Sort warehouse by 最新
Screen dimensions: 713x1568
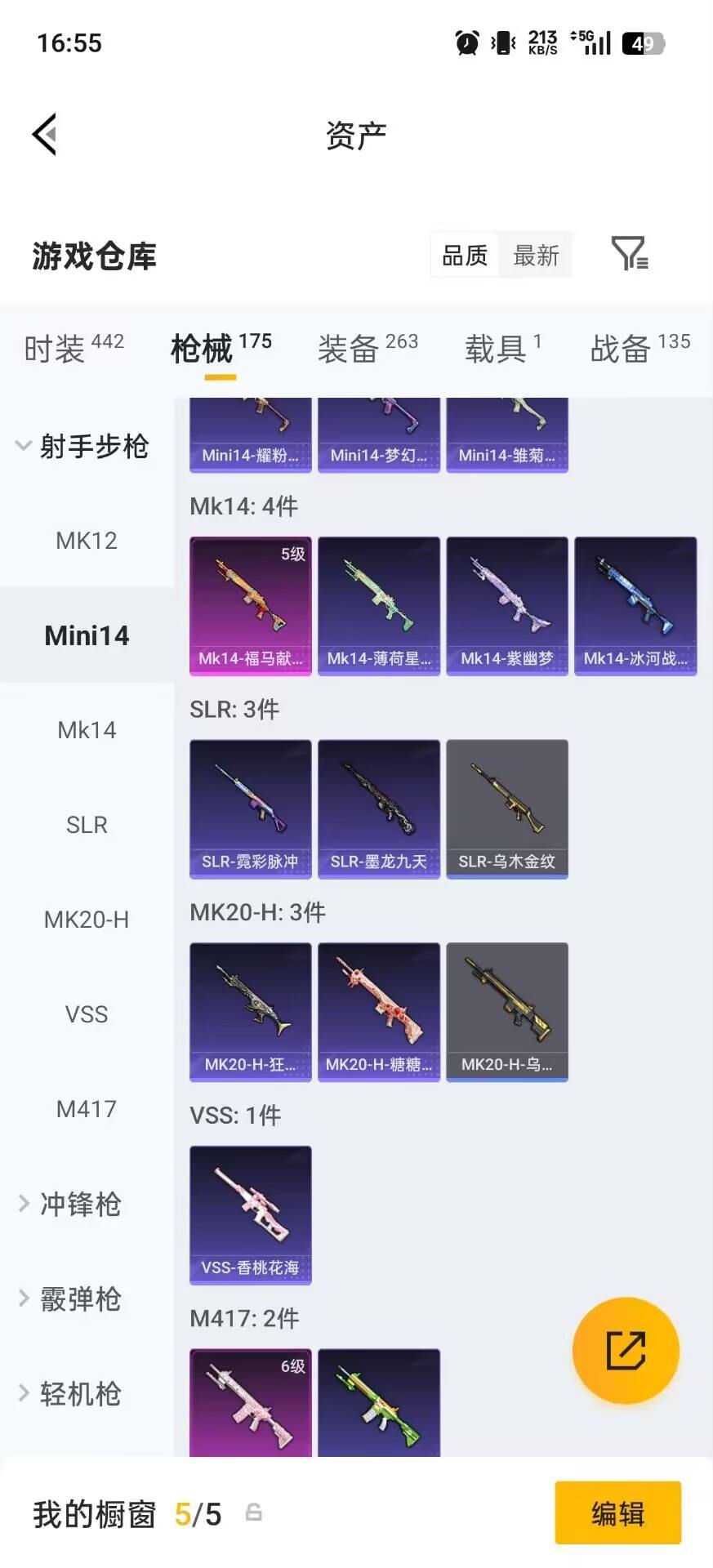pos(536,256)
